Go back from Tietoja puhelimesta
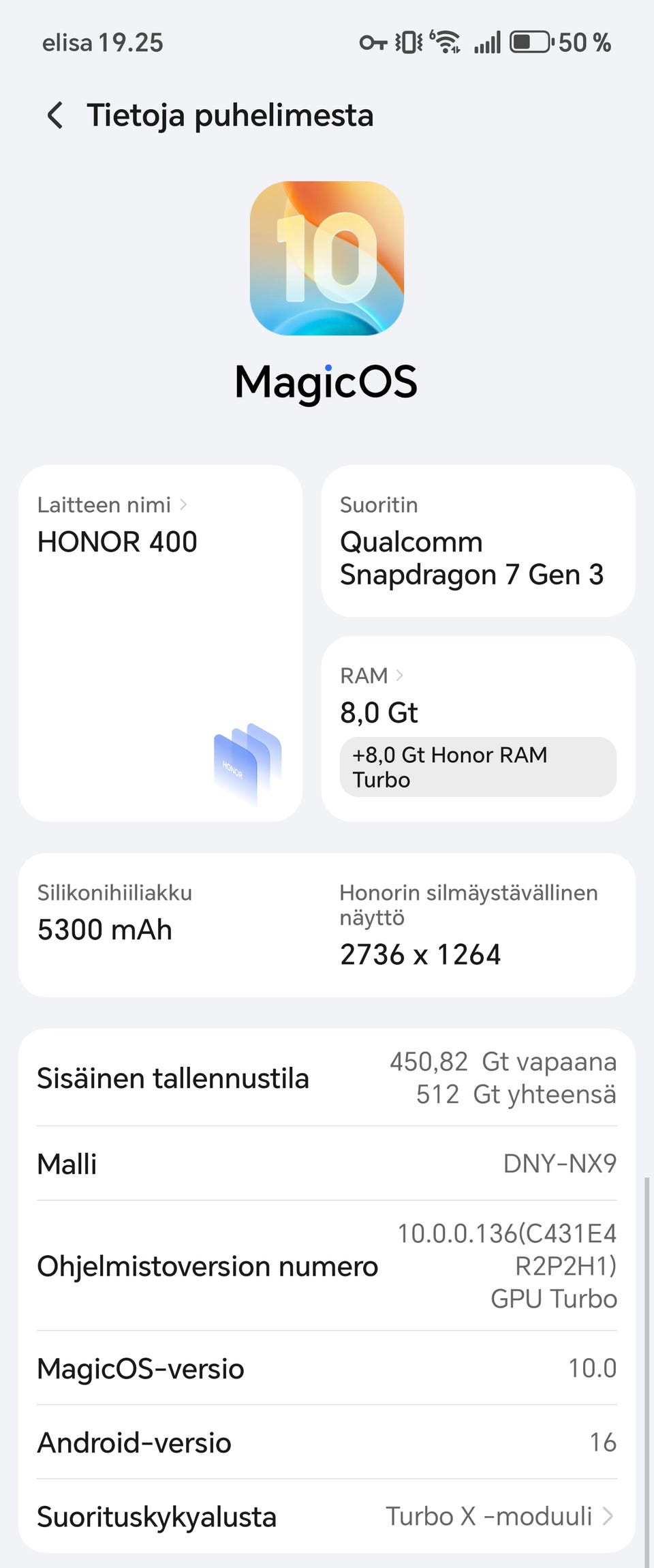The height and width of the screenshot is (1568, 654). (x=56, y=115)
